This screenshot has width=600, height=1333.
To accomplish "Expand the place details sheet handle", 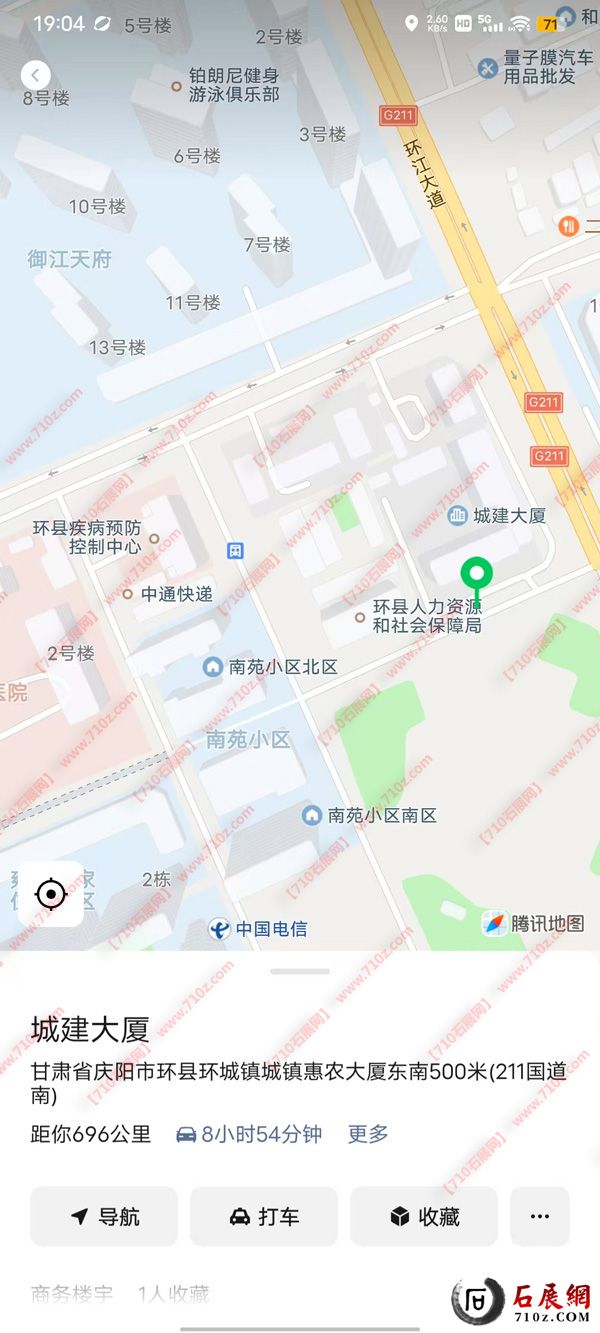I will click(300, 971).
